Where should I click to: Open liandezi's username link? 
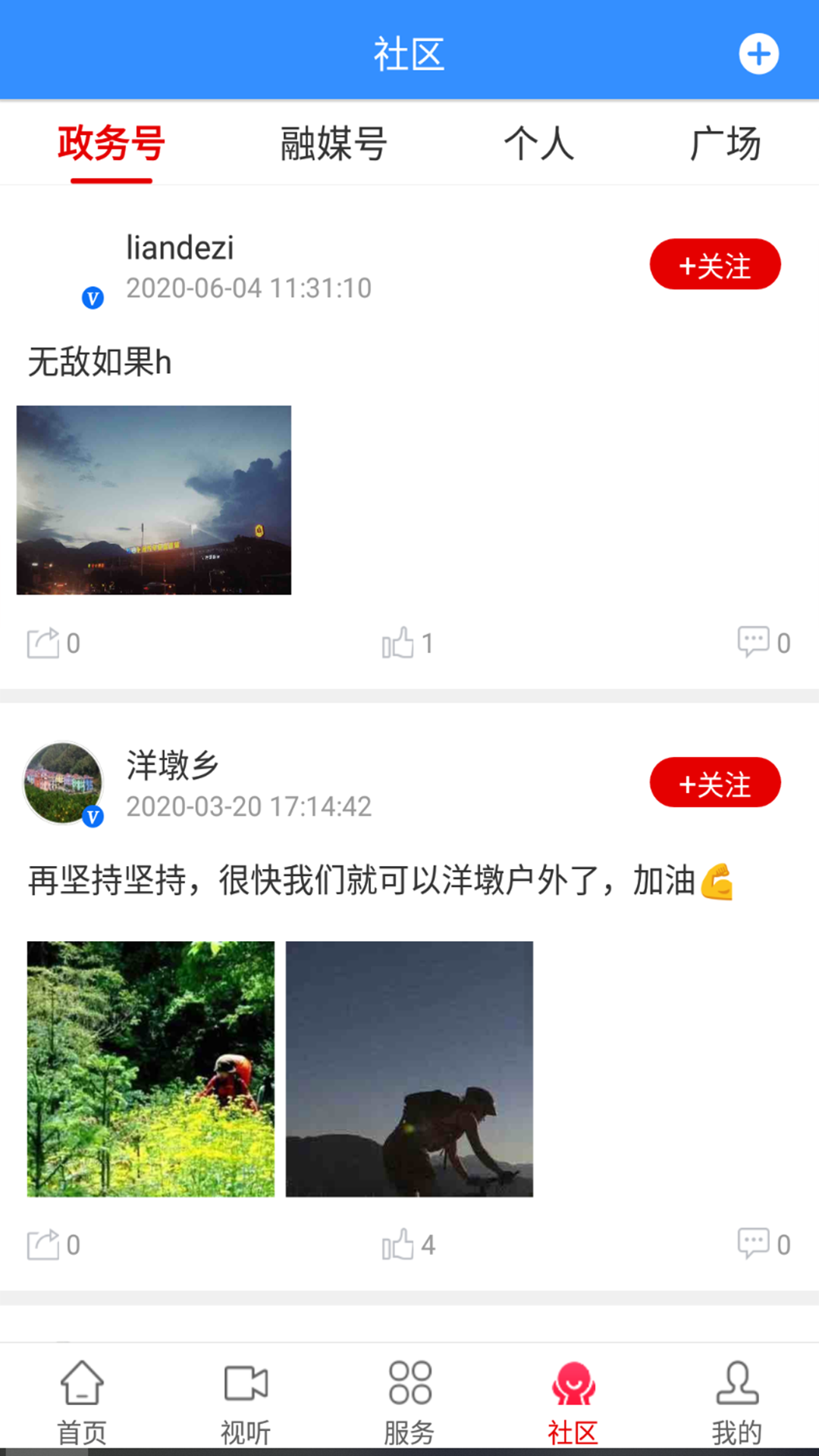coord(180,248)
